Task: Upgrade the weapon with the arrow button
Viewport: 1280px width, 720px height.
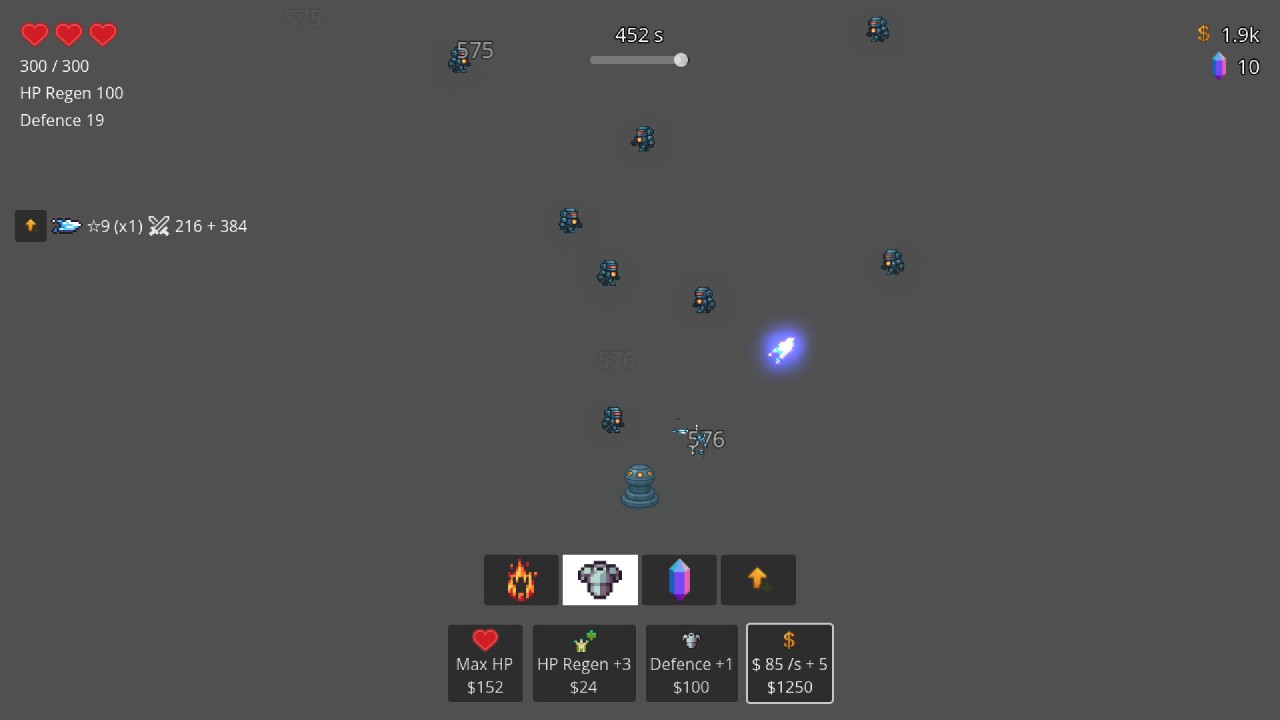Action: coord(31,226)
